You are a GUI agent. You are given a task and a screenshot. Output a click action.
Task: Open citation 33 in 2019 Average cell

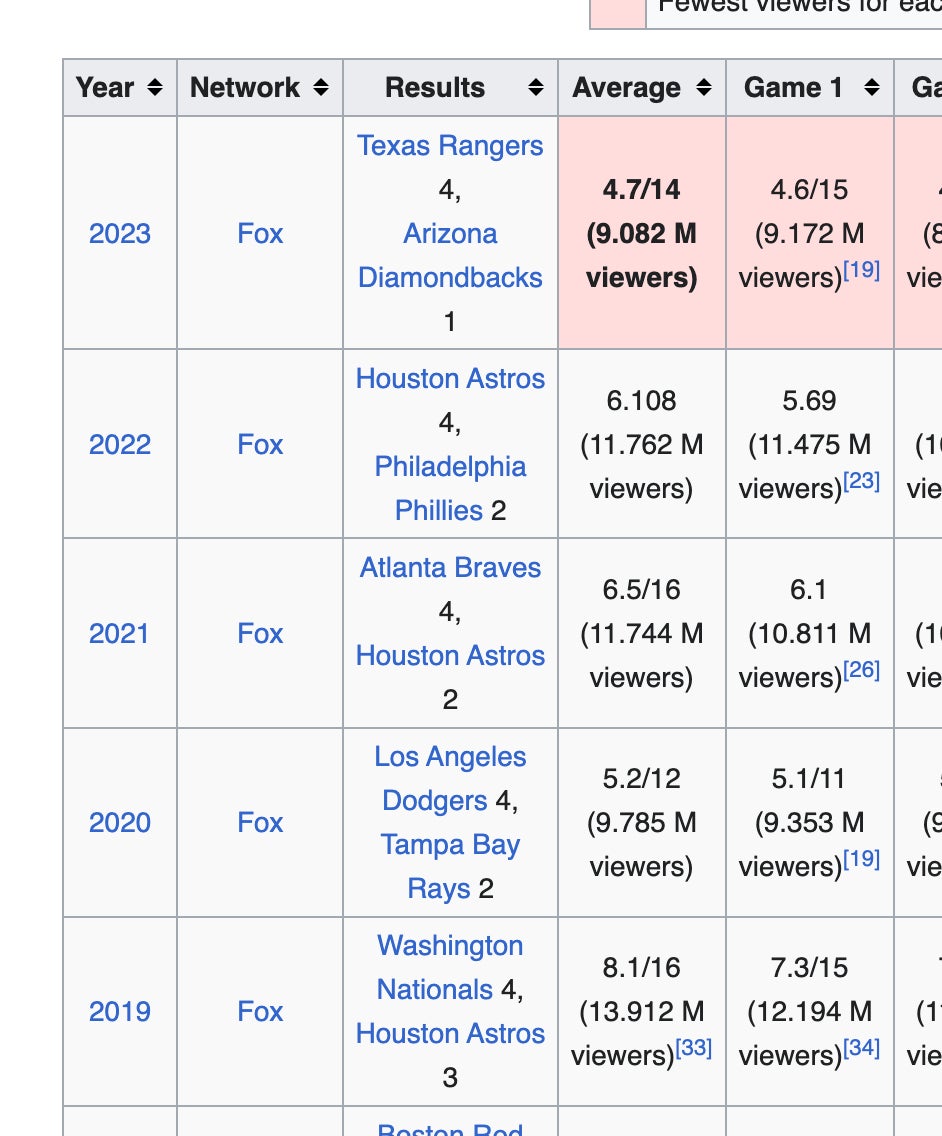point(694,1048)
